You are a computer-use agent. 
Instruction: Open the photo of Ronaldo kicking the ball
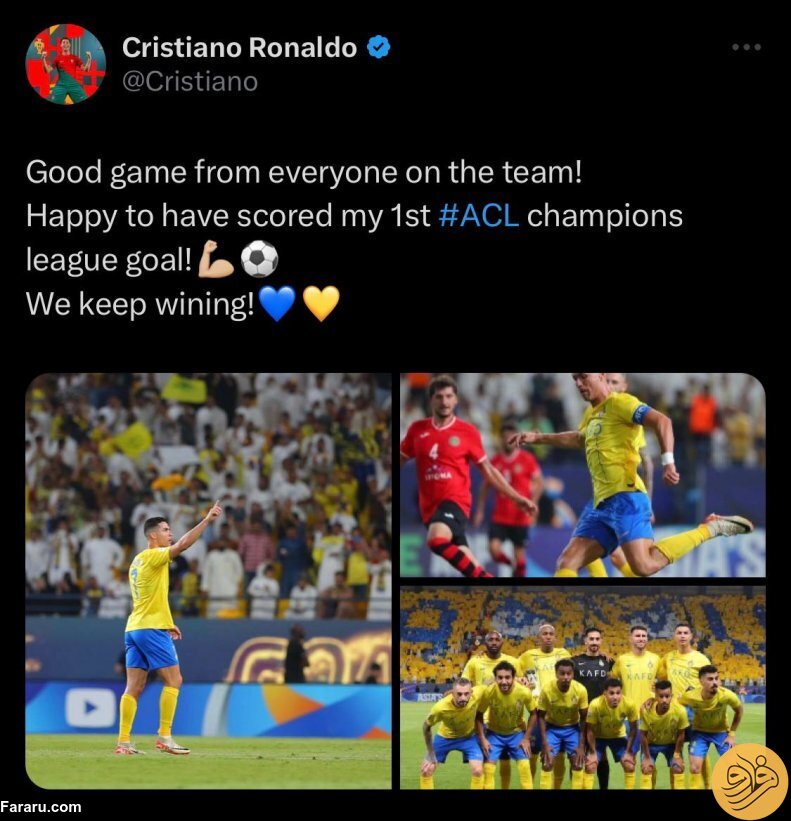(x=582, y=475)
